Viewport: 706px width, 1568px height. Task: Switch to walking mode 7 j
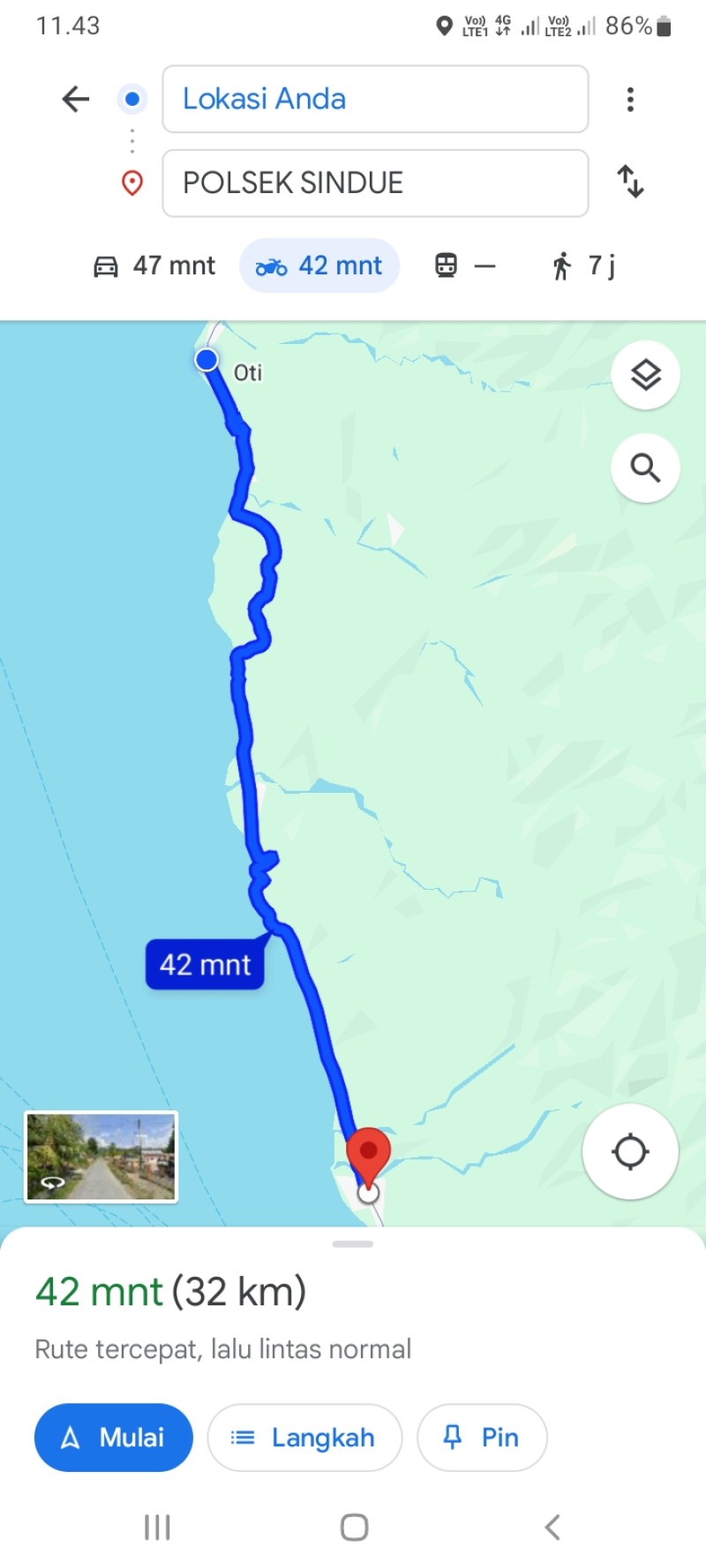[584, 265]
